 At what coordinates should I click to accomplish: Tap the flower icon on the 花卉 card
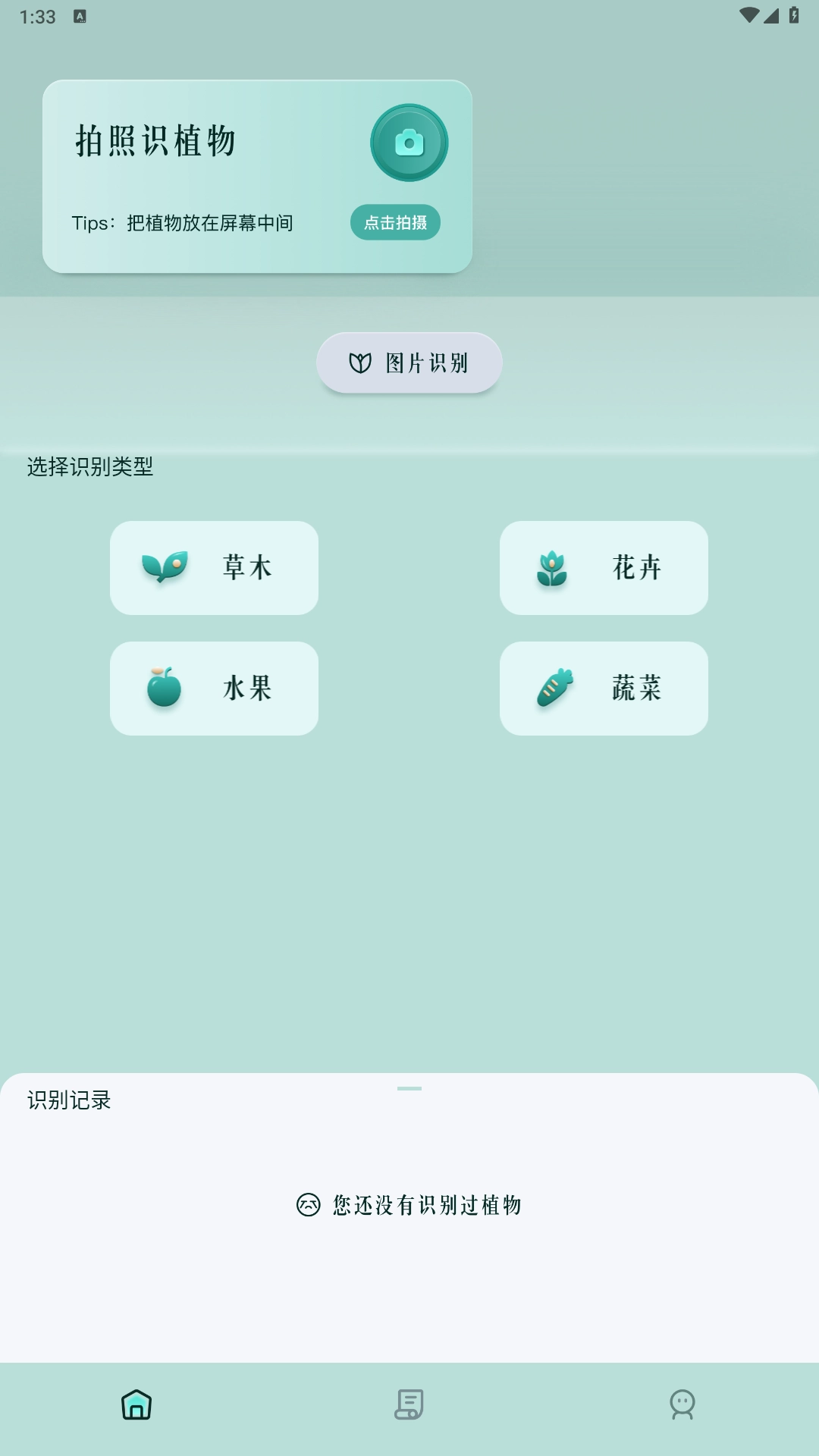553,568
